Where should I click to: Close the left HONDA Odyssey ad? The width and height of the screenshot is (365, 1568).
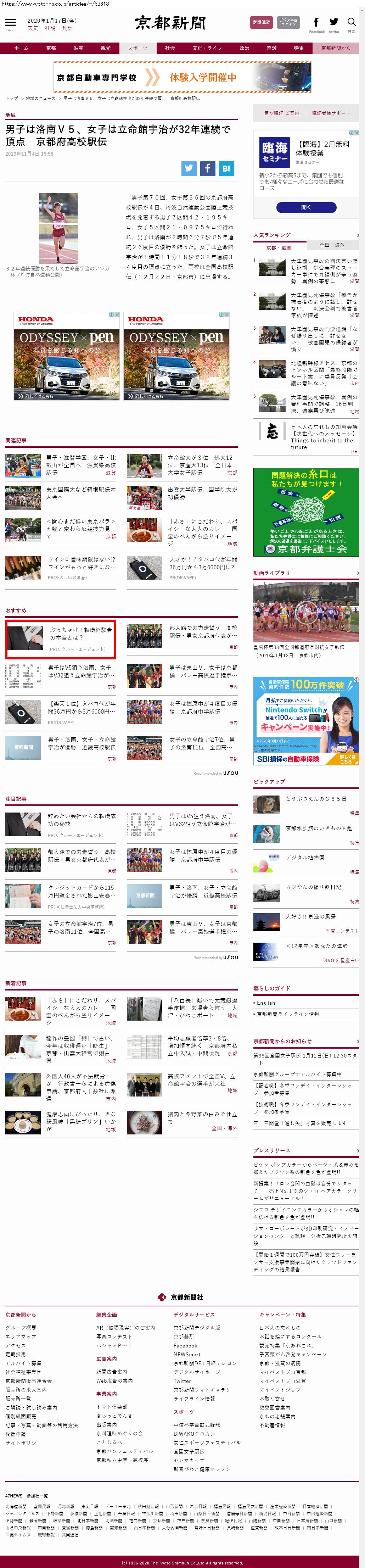pyautogui.click(x=117, y=315)
